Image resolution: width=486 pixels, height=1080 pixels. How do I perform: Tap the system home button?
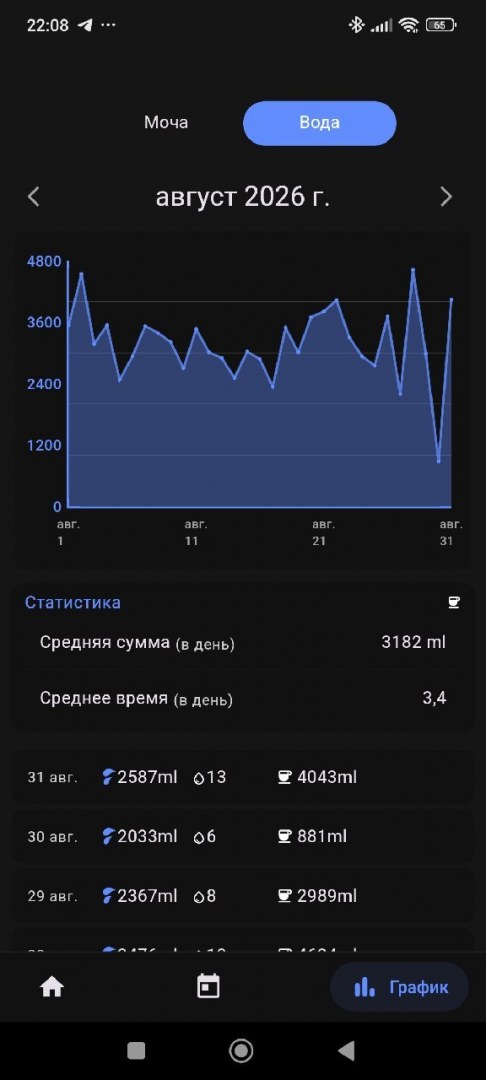coord(241,1050)
